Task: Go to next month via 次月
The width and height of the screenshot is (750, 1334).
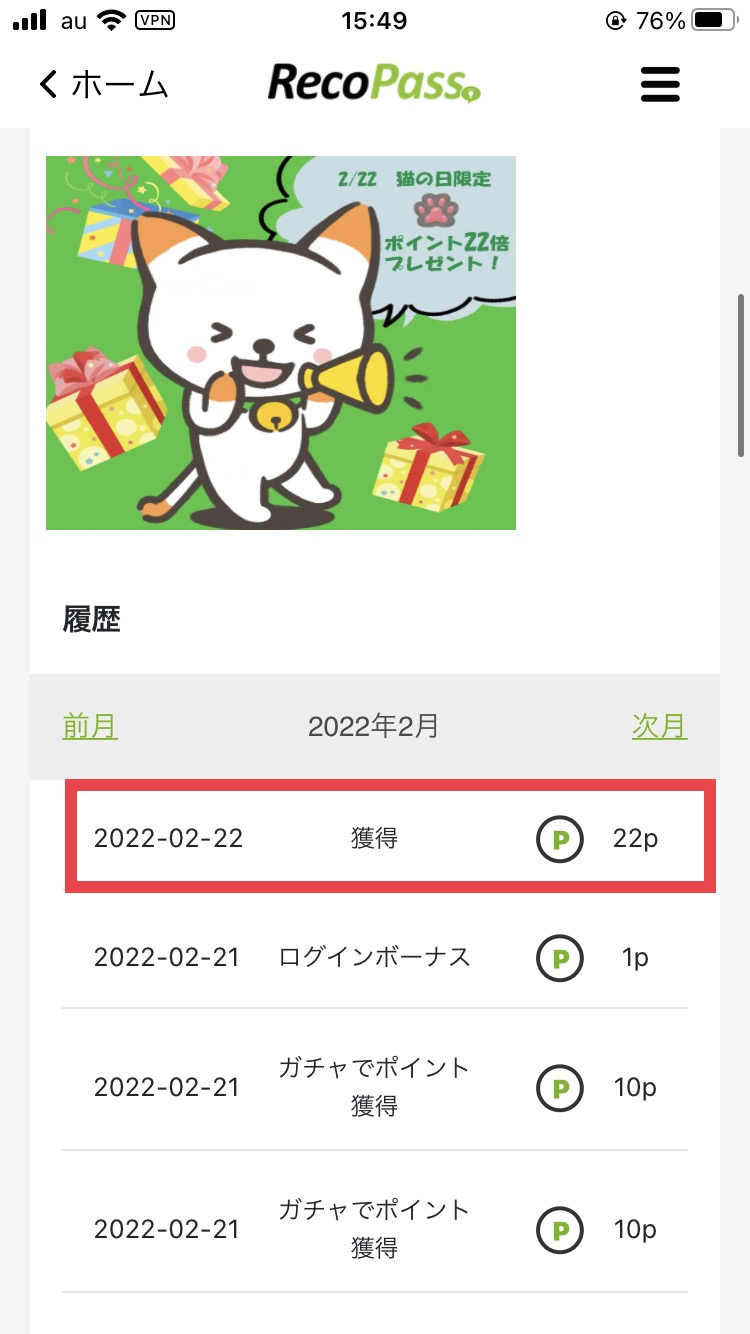Action: [x=659, y=727]
